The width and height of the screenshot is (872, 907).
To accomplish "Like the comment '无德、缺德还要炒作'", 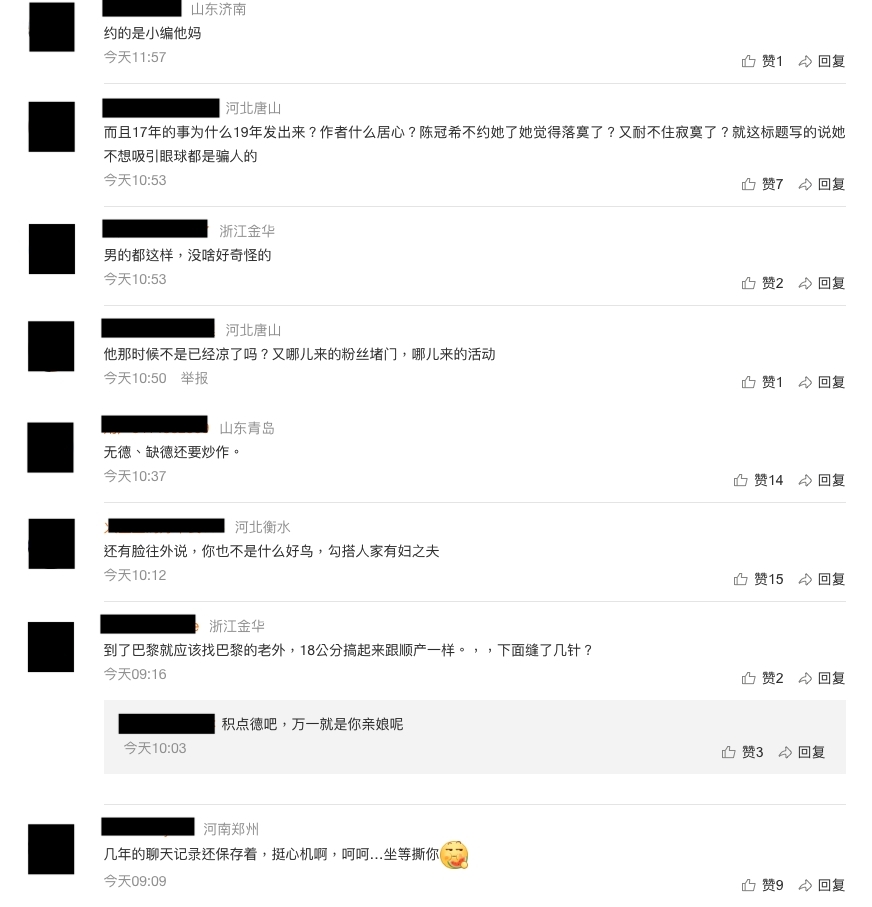I will point(758,480).
